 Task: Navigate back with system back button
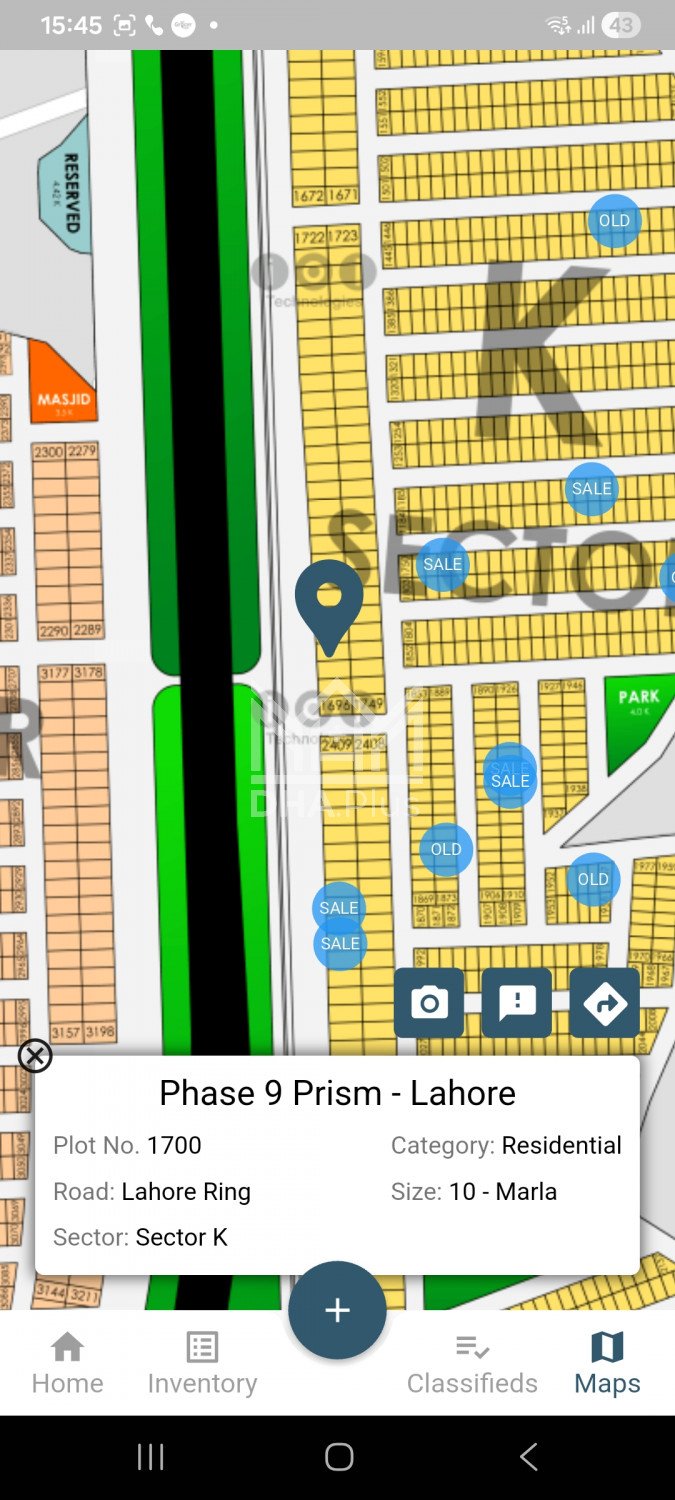(529, 1457)
